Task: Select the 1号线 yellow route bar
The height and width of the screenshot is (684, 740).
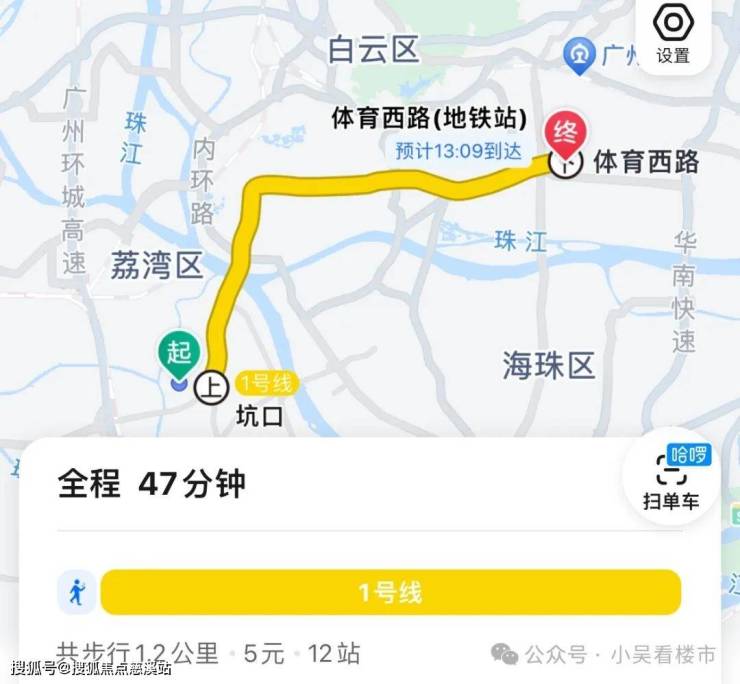Action: point(390,592)
